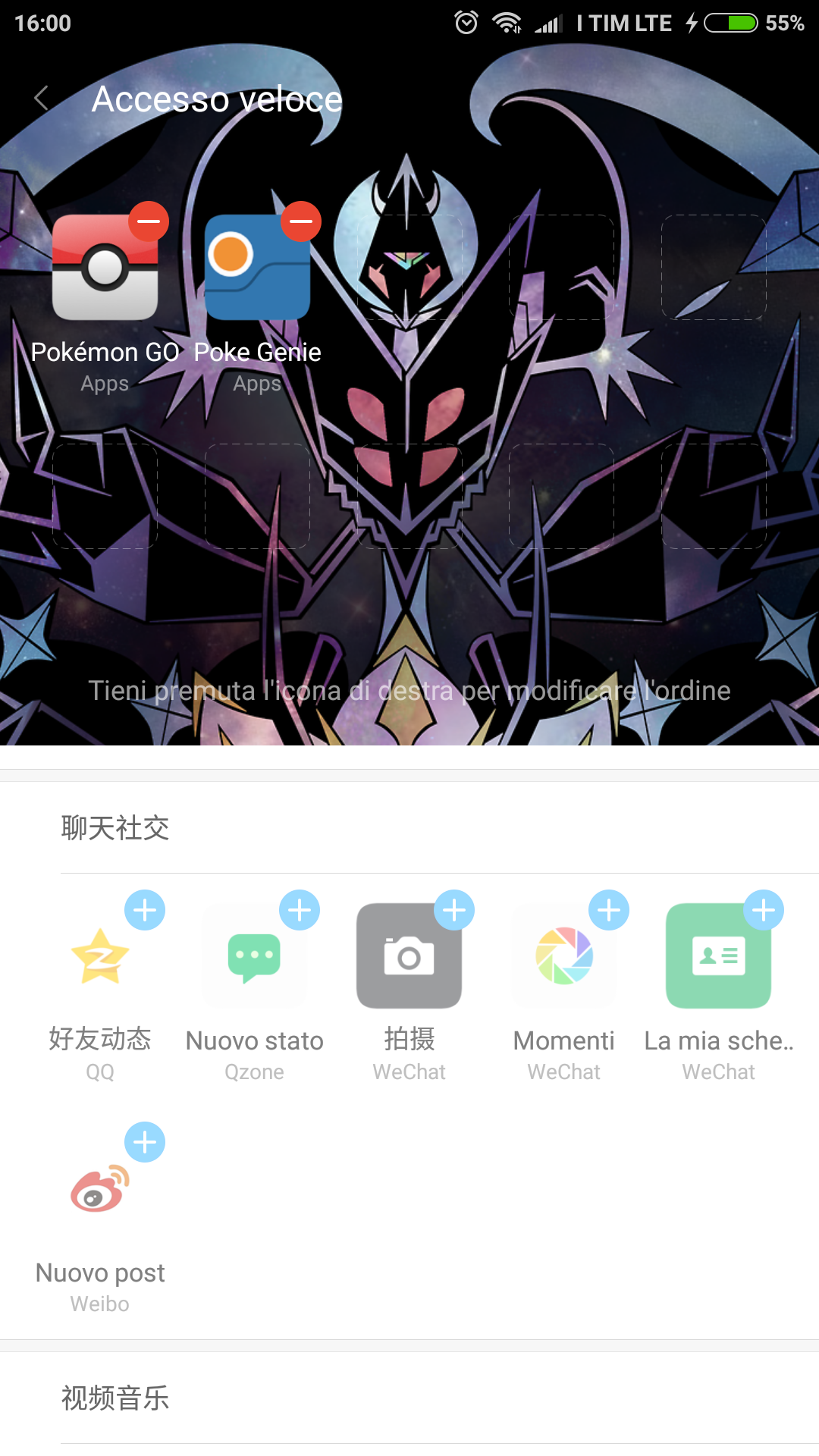819x1456 pixels.
Task: Go back from Accesso veloce
Action: coord(42,99)
